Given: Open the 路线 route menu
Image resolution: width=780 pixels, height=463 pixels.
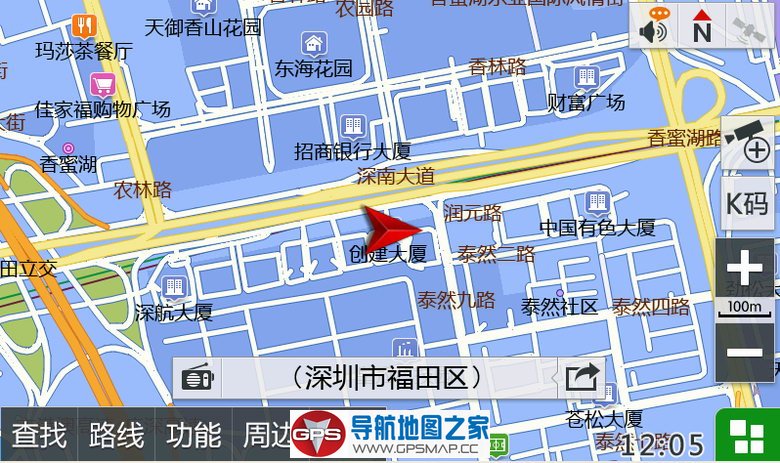Looking at the screenshot, I should pyautogui.click(x=116, y=436).
